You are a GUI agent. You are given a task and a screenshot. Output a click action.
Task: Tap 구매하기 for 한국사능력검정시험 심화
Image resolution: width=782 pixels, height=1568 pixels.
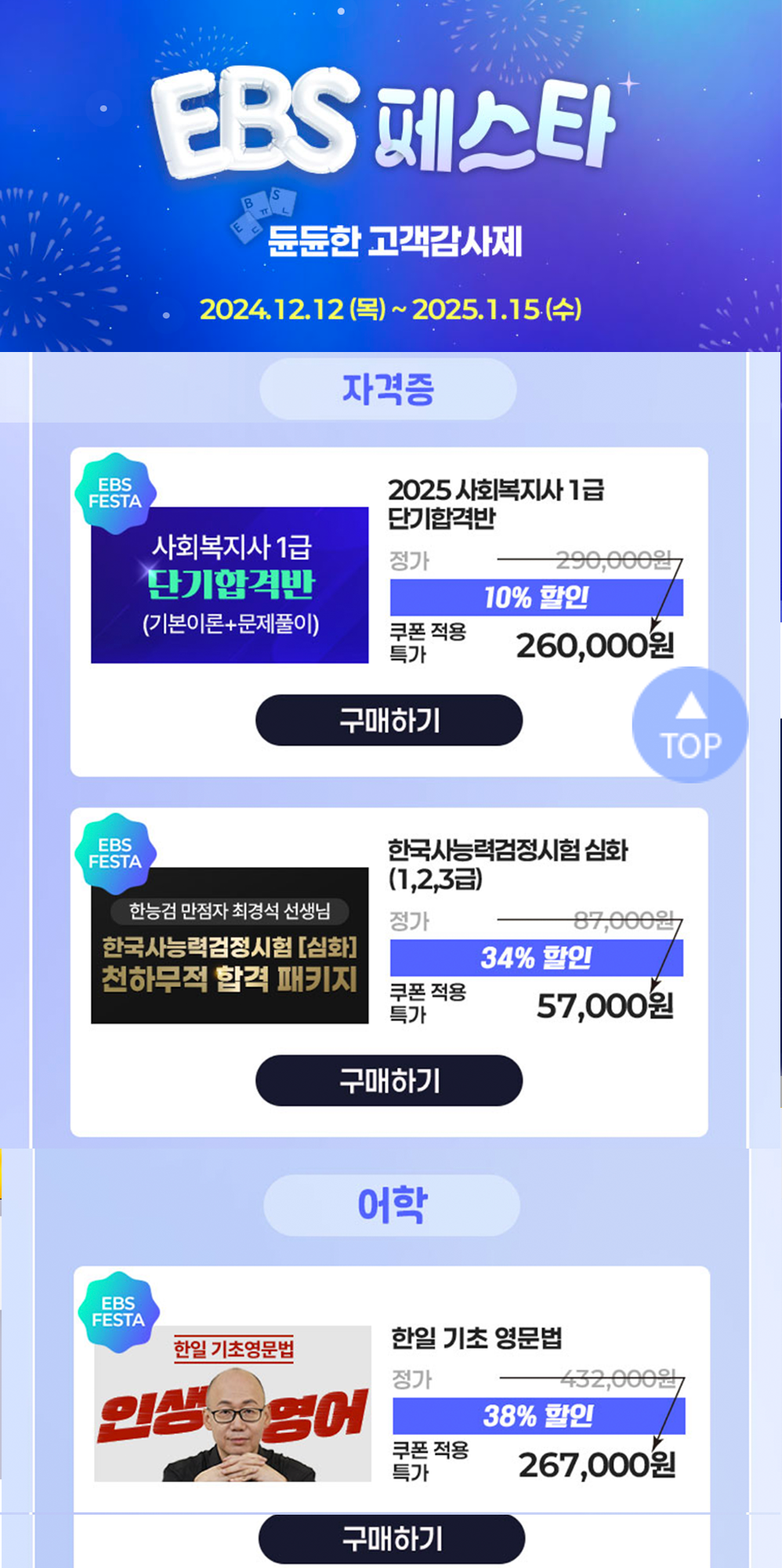(x=389, y=1080)
